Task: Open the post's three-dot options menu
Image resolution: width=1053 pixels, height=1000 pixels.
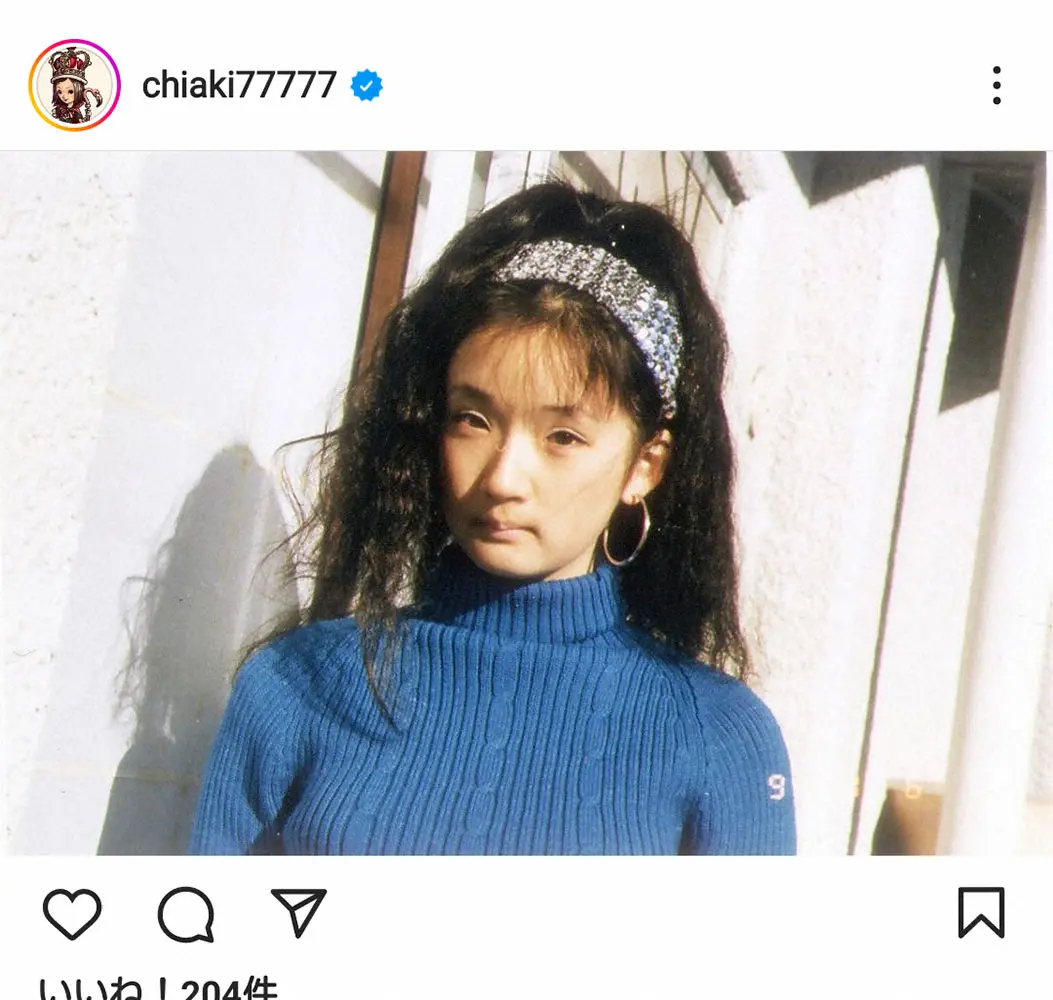Action: 996,86
